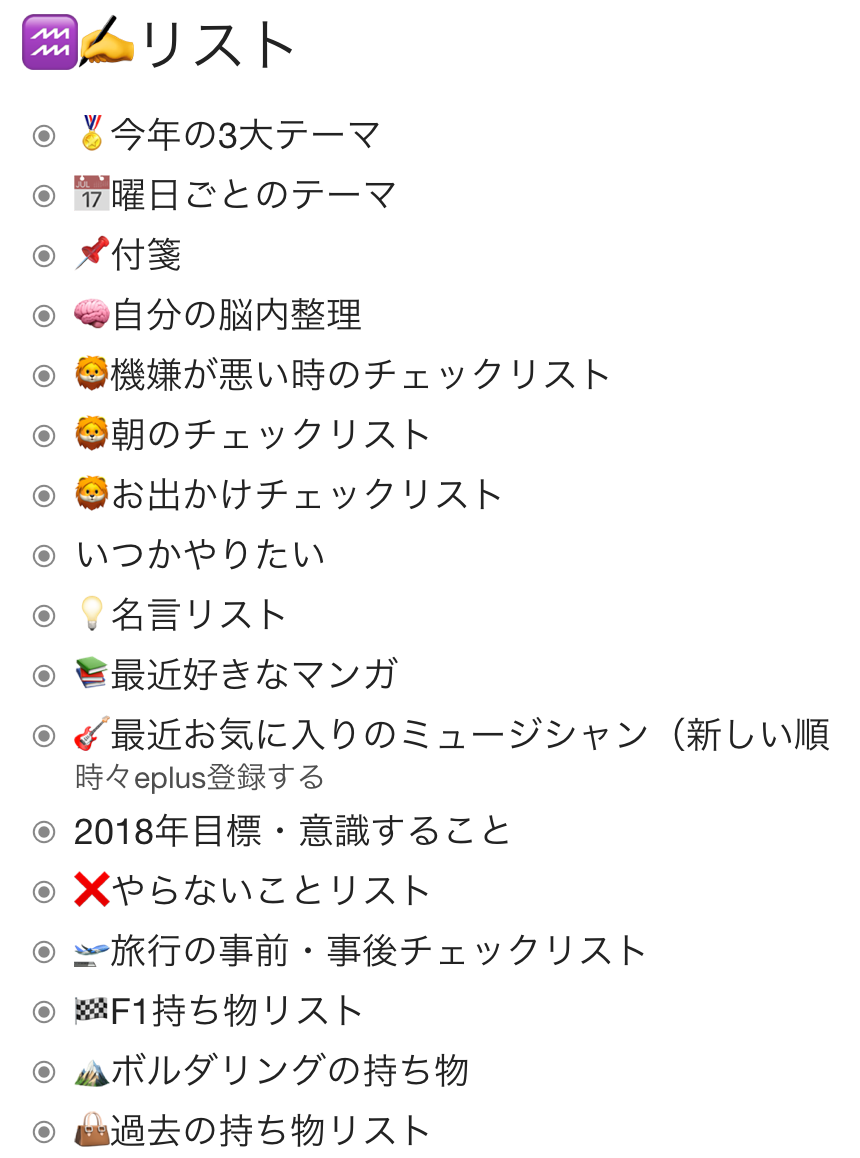Click the medal emoji on 今年の3大テーマ
The height and width of the screenshot is (1158, 860).
[x=91, y=135]
